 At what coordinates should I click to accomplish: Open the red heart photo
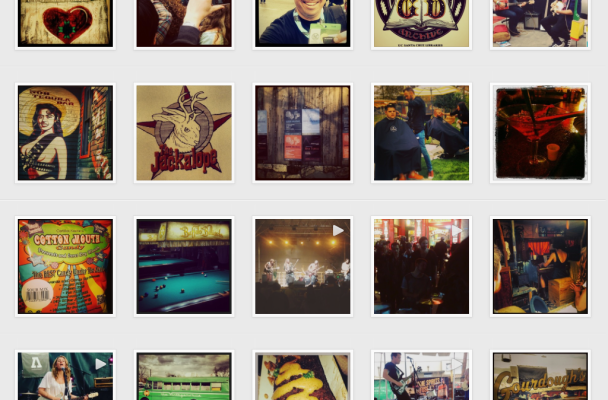pos(65,22)
